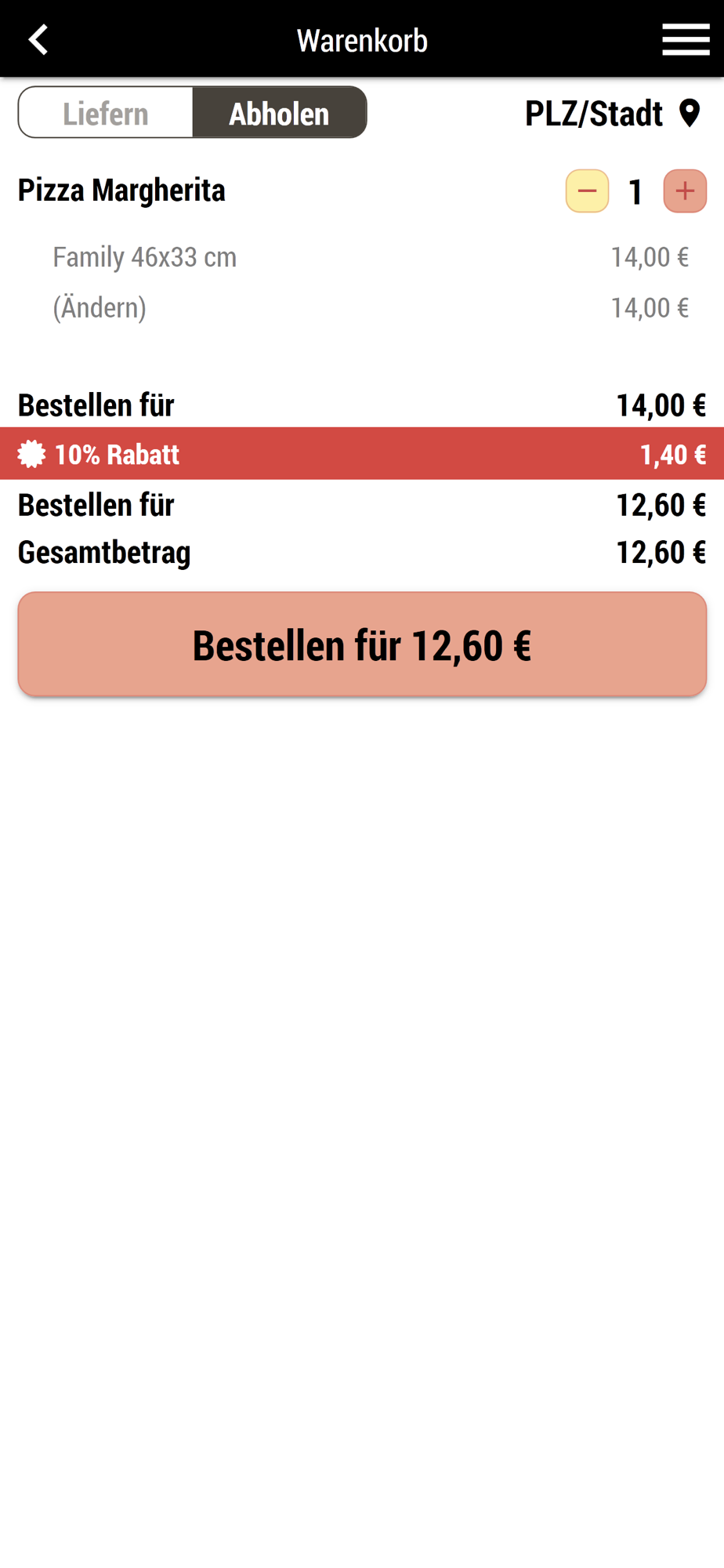The height and width of the screenshot is (1568, 724).
Task: Tap Bestellen für 12,60 € button
Action: (x=362, y=644)
